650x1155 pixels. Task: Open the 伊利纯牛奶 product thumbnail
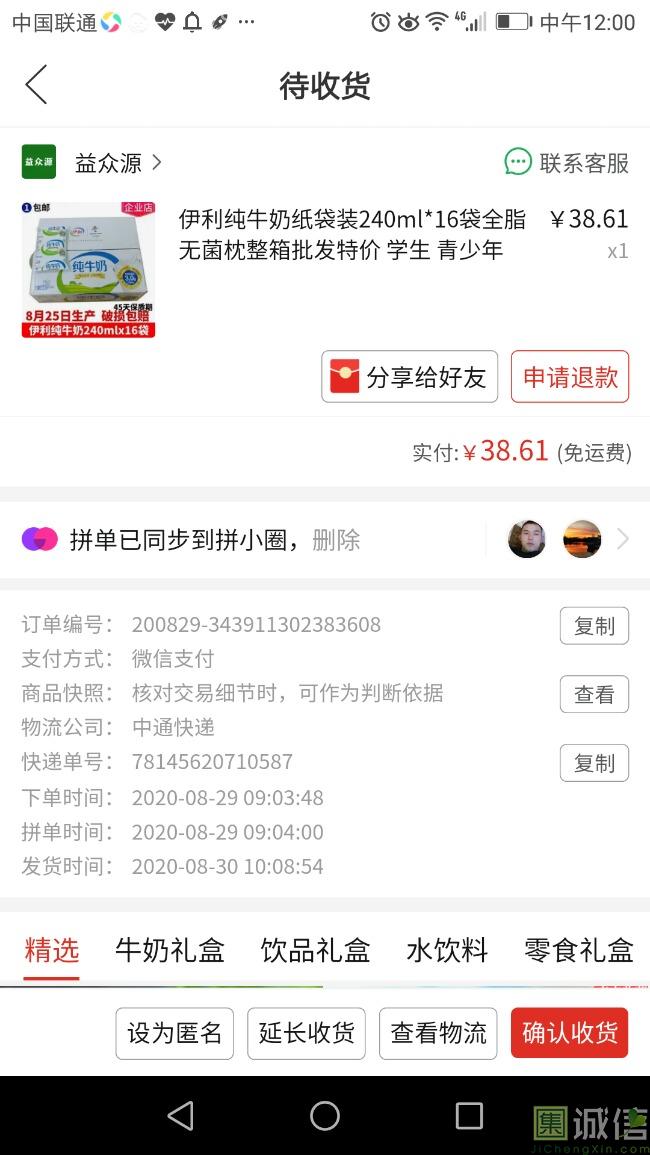point(88,269)
